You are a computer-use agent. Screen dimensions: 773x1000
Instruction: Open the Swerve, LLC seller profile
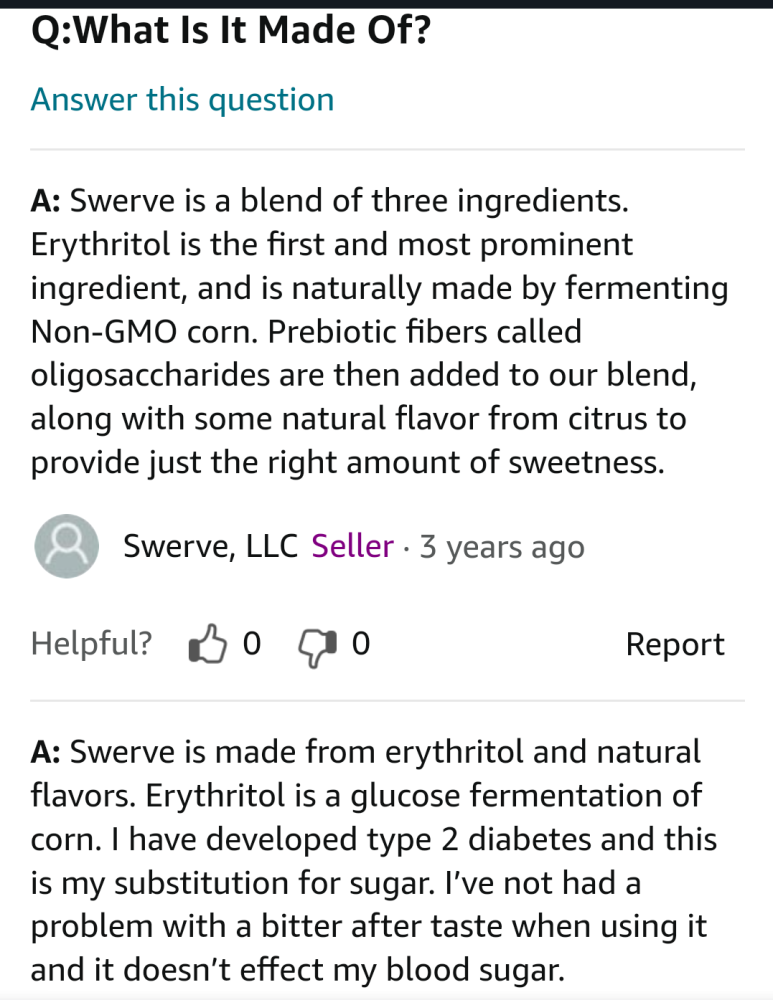click(x=210, y=547)
